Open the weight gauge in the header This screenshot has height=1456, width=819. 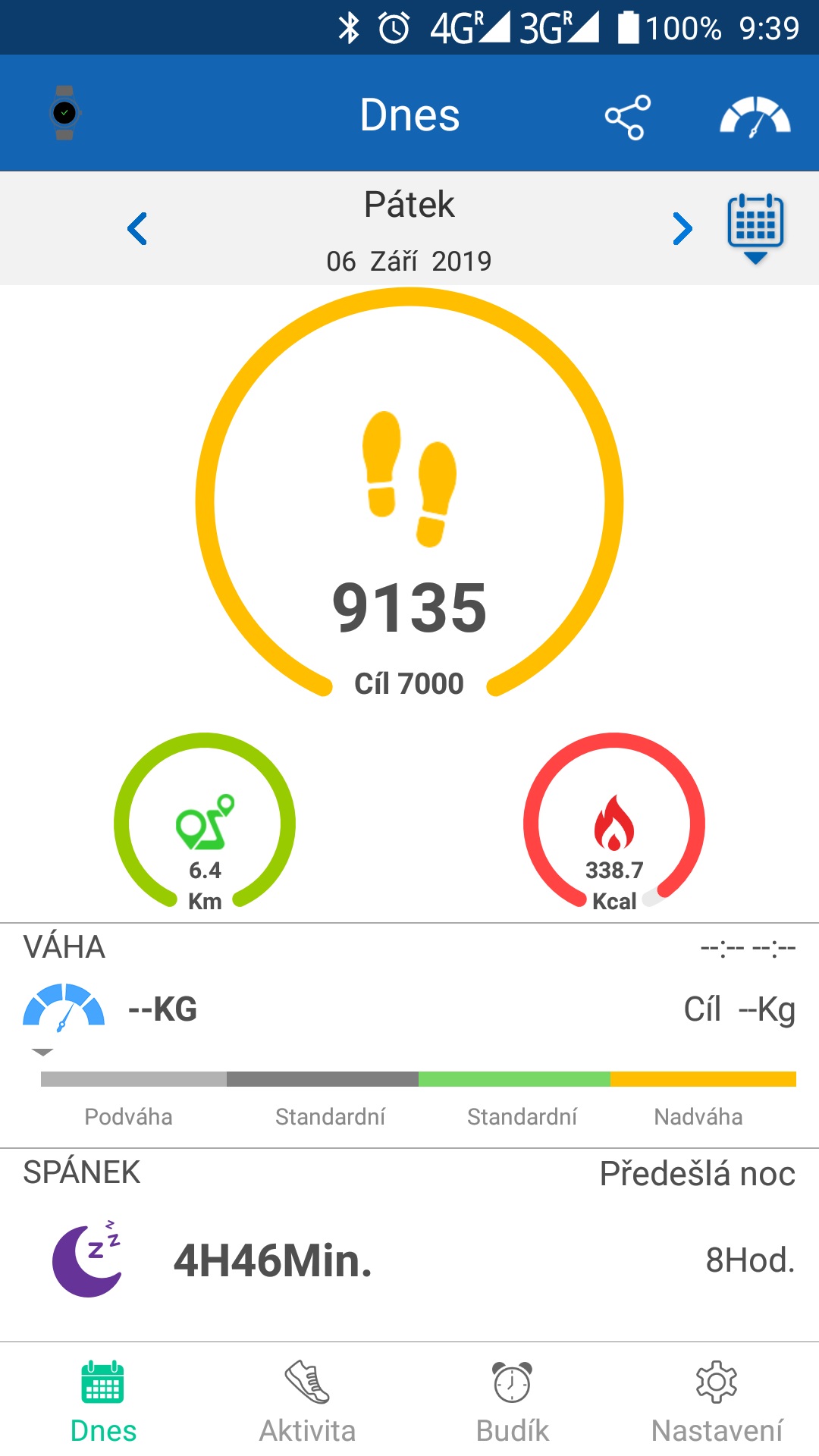tap(755, 117)
